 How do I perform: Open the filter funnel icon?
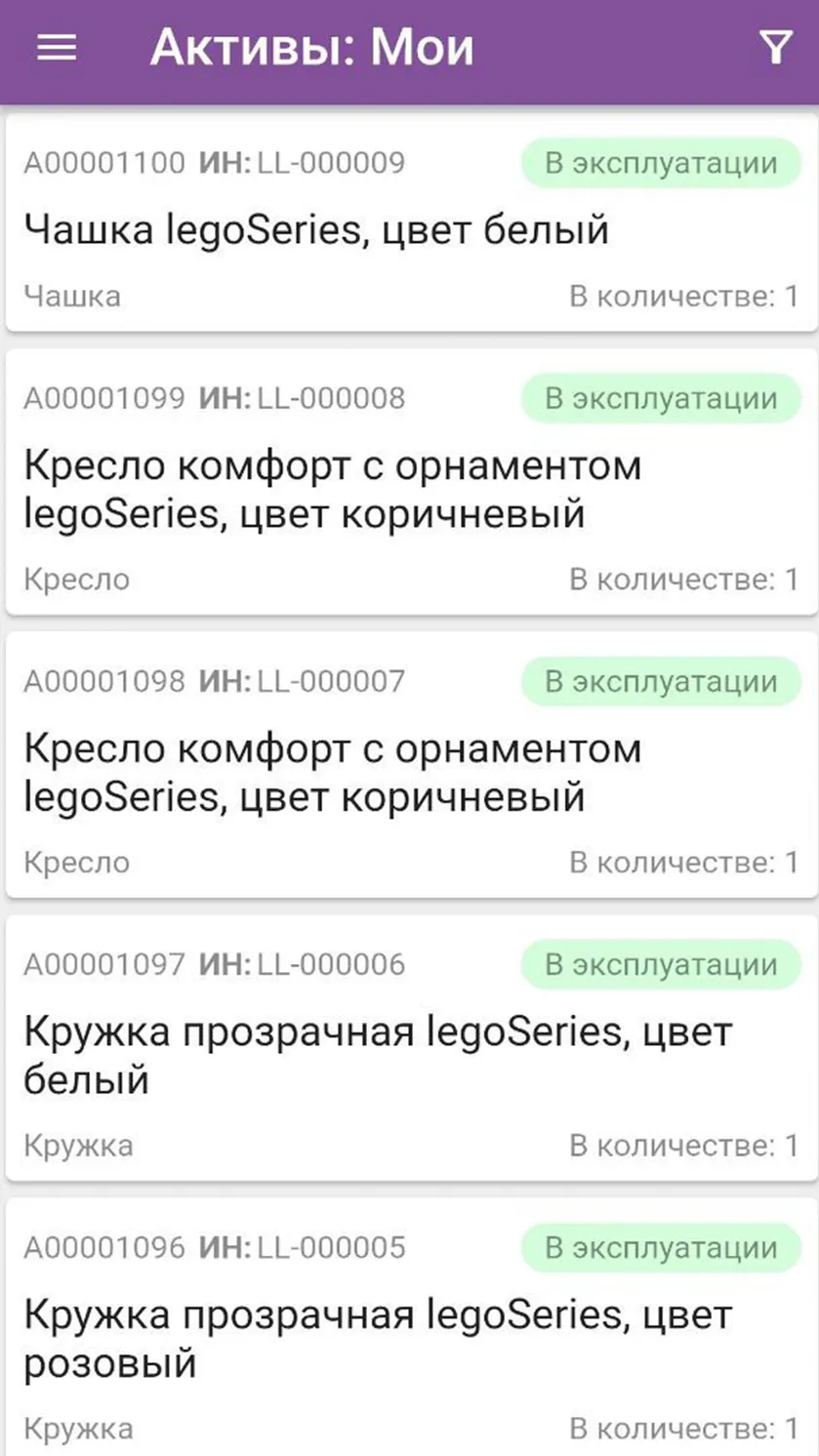pos(775,47)
